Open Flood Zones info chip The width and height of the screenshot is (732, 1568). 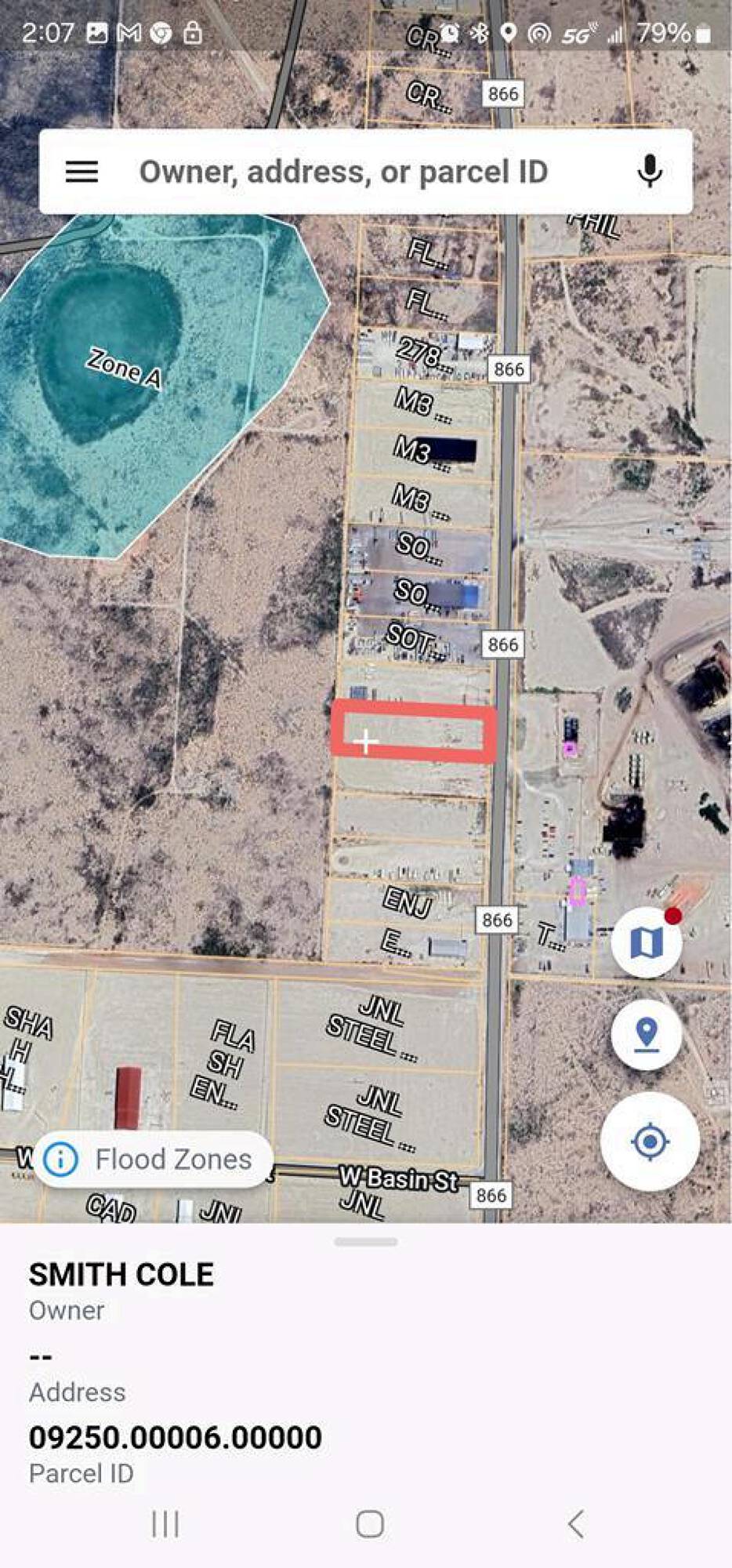pyautogui.click(x=154, y=1159)
